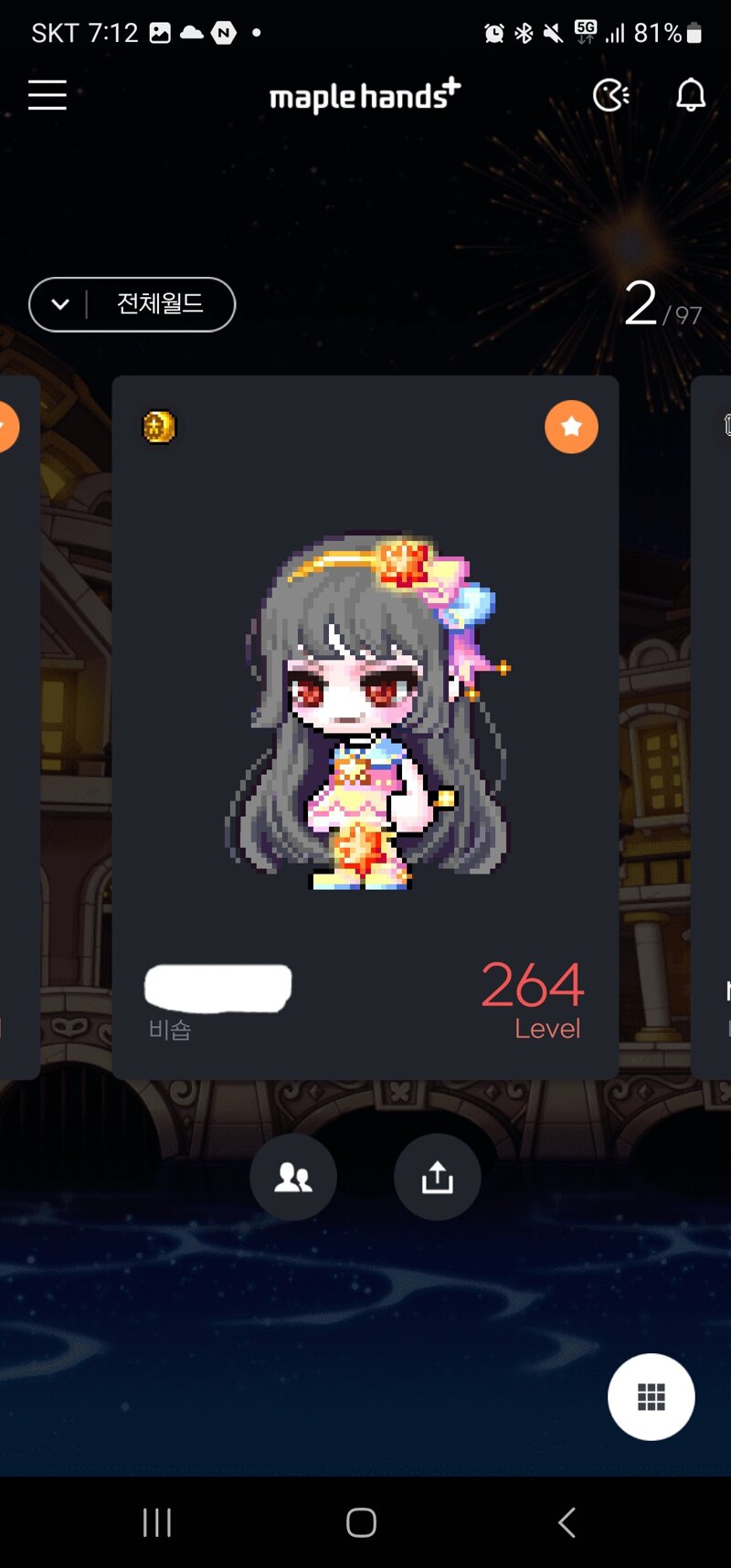731x1568 pixels.
Task: Open the notifications bell
Action: click(x=691, y=95)
